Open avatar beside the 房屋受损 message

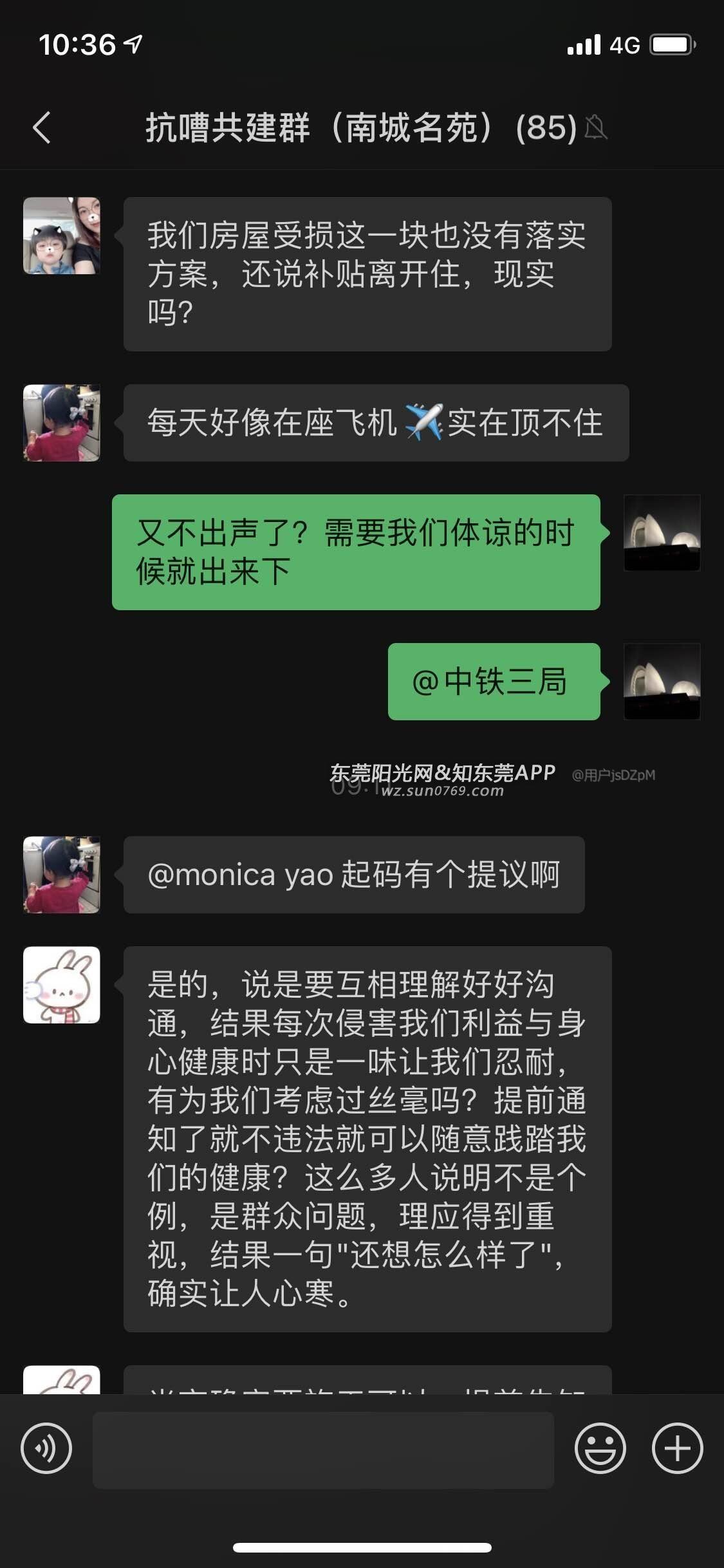coord(62,236)
